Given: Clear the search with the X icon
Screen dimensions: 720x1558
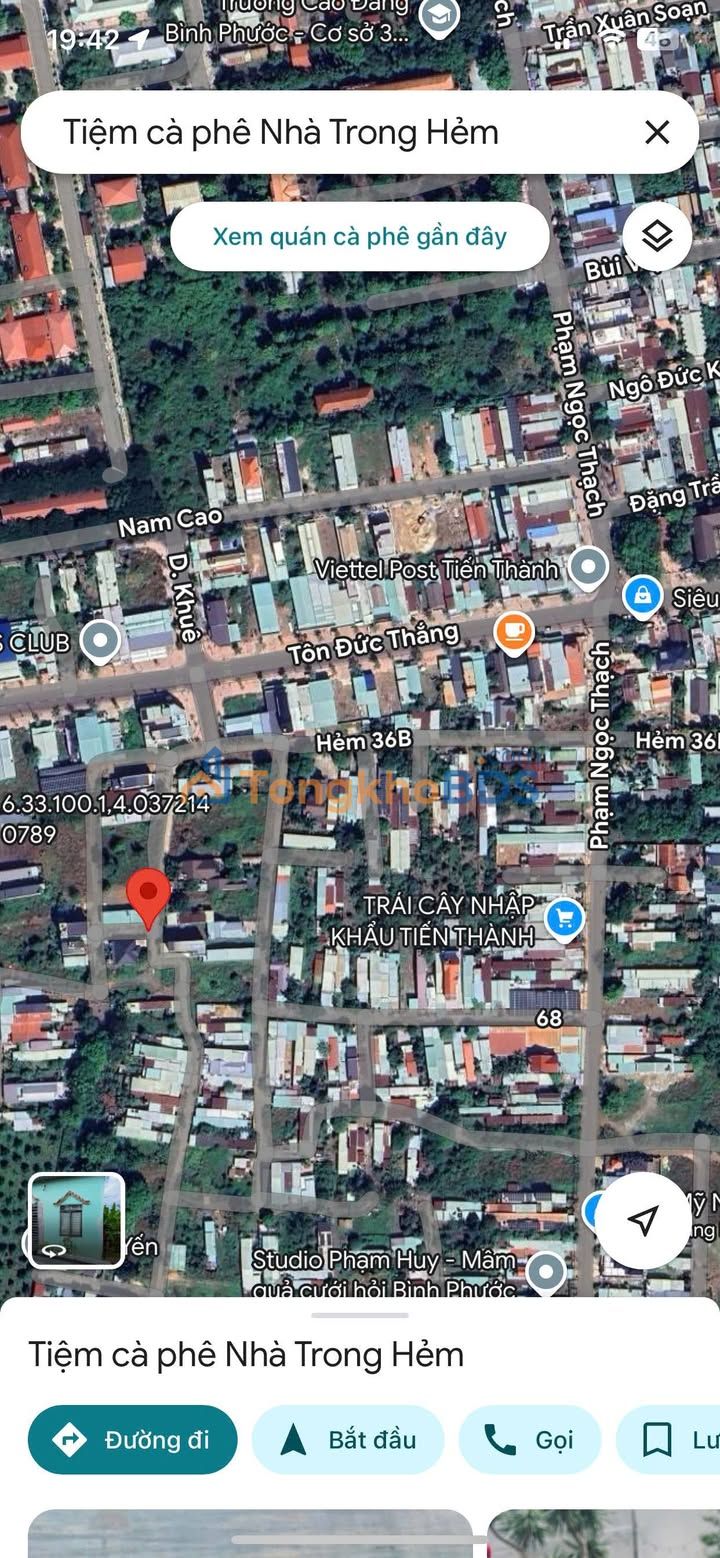Looking at the screenshot, I should 657,132.
